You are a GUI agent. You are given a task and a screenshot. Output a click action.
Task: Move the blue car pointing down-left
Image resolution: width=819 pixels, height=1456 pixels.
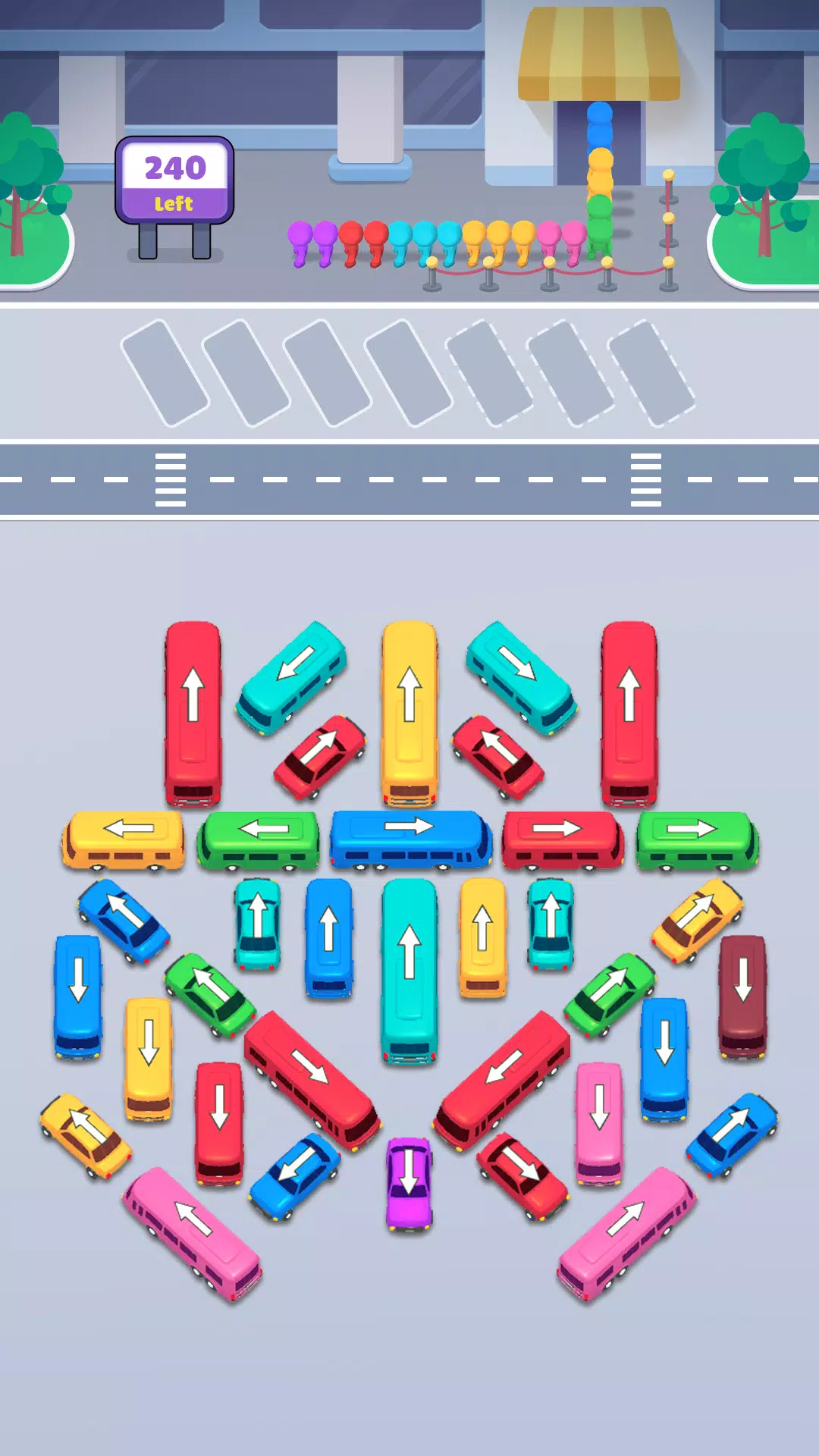click(x=295, y=1175)
